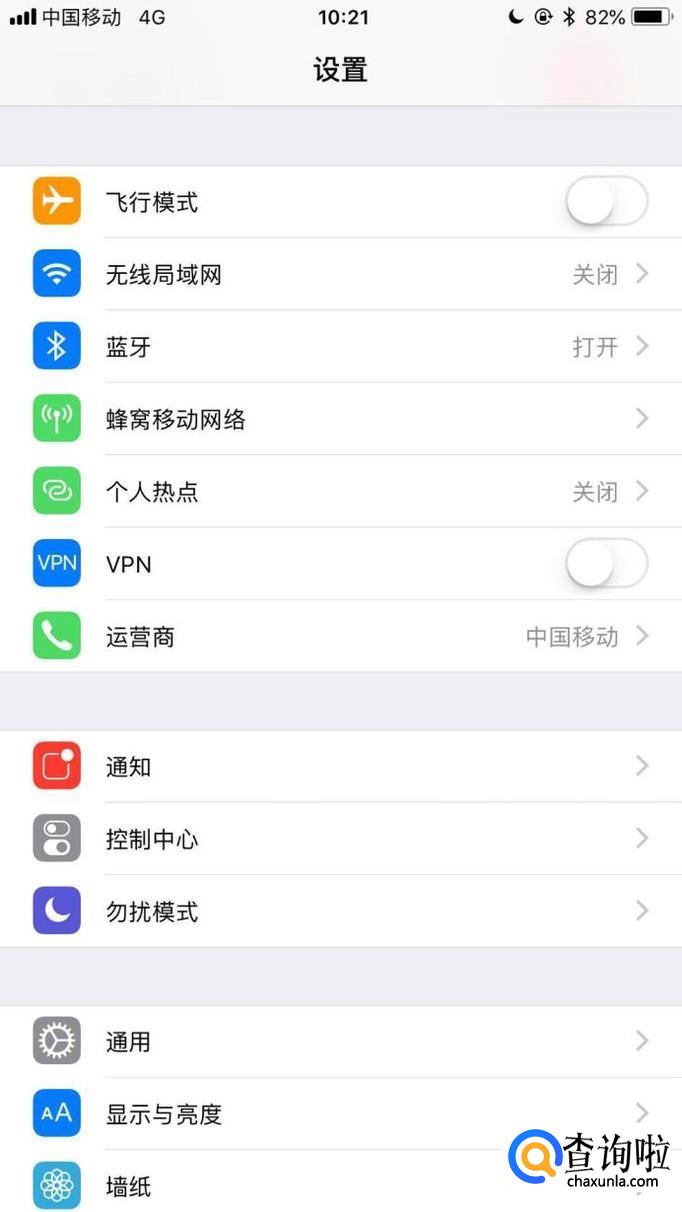Open 个人热点 personal hotspot
The image size is (682, 1212).
340,492
